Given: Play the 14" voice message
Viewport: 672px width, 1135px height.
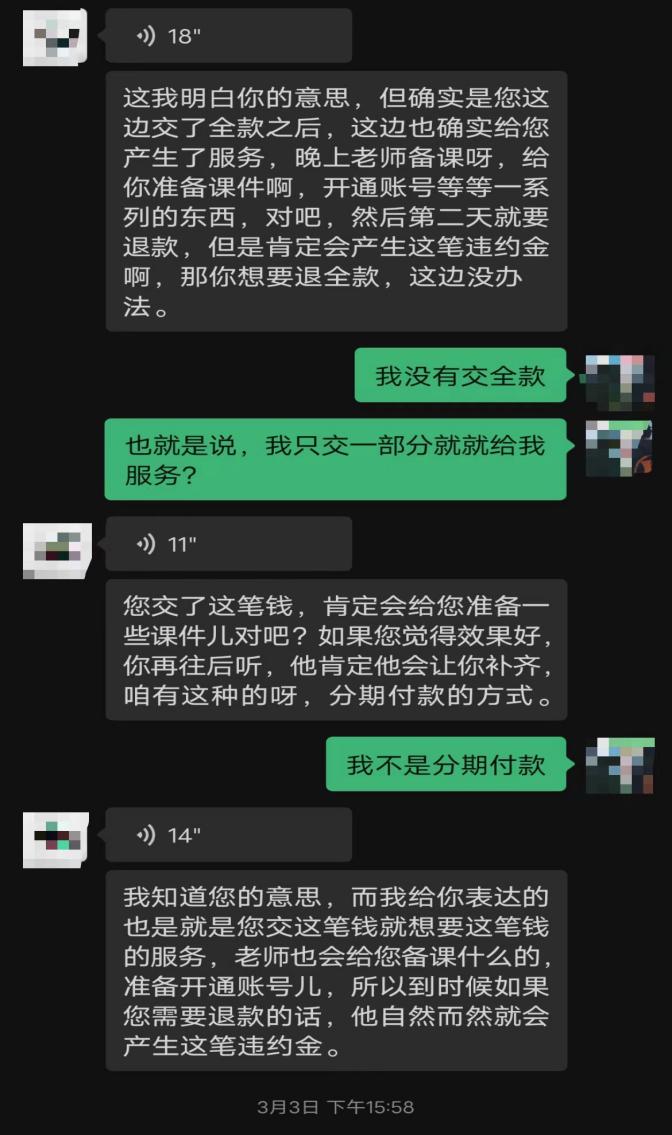Looking at the screenshot, I should (x=228, y=835).
